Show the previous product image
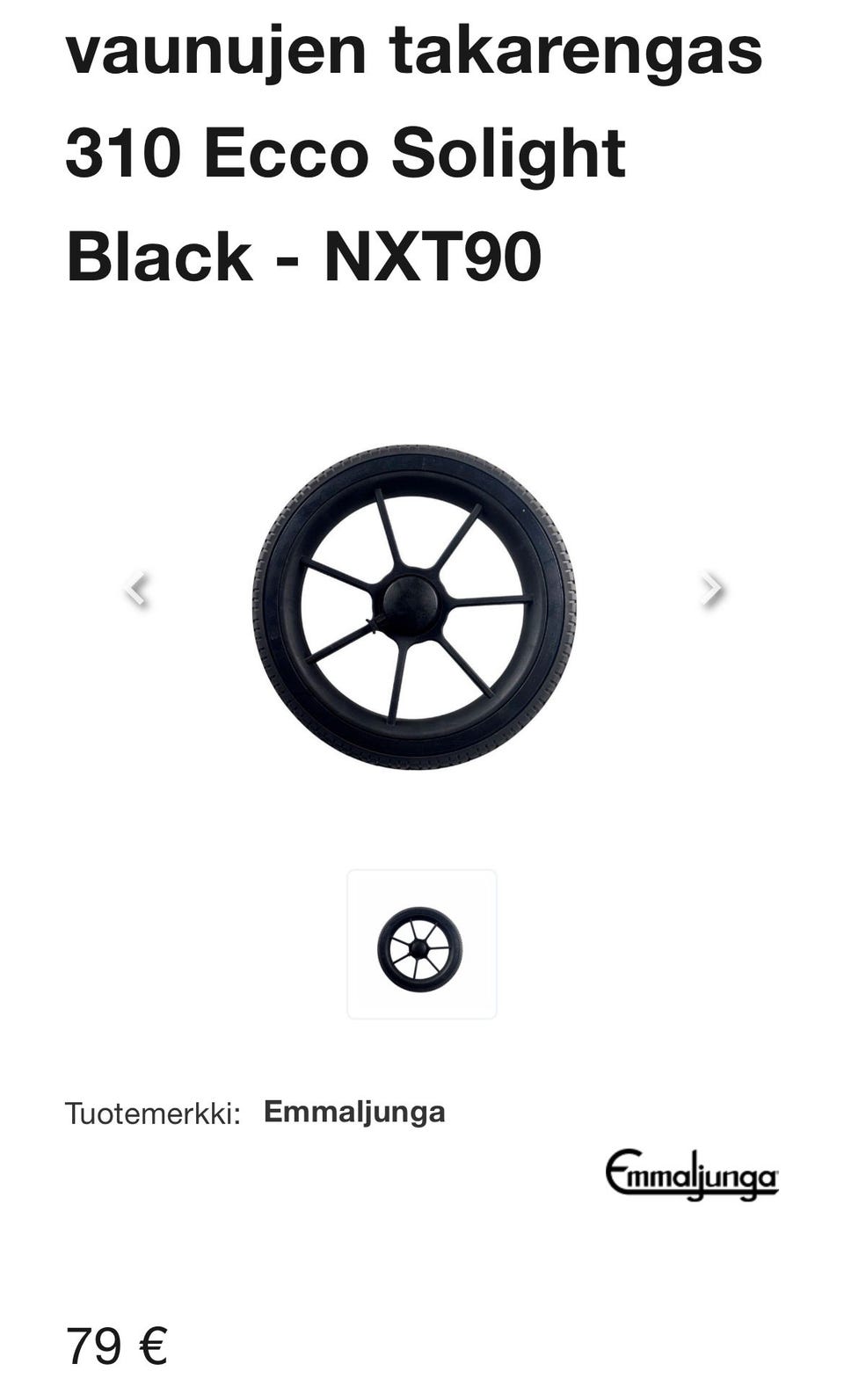The width and height of the screenshot is (844, 1400). coord(136,588)
